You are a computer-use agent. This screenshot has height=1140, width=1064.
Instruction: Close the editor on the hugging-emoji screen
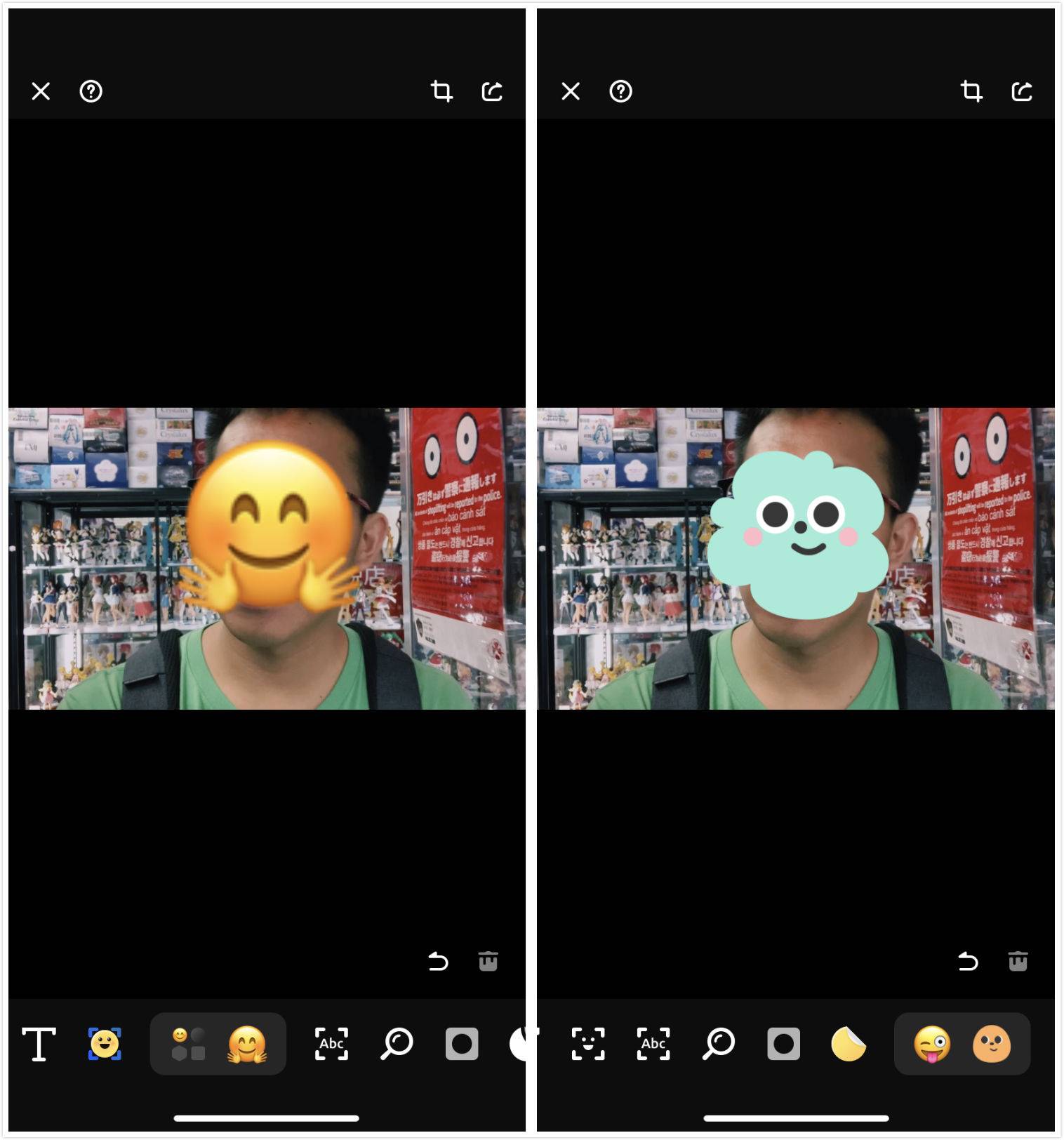click(41, 91)
